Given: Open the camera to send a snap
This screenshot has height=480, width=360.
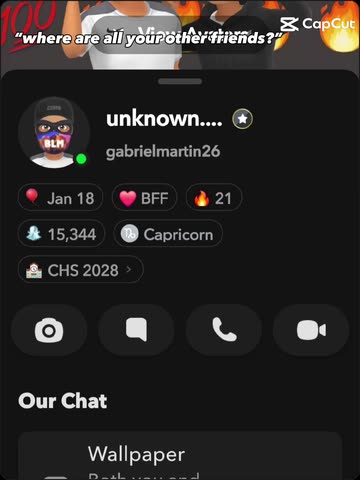Looking at the screenshot, I should click(x=49, y=330).
